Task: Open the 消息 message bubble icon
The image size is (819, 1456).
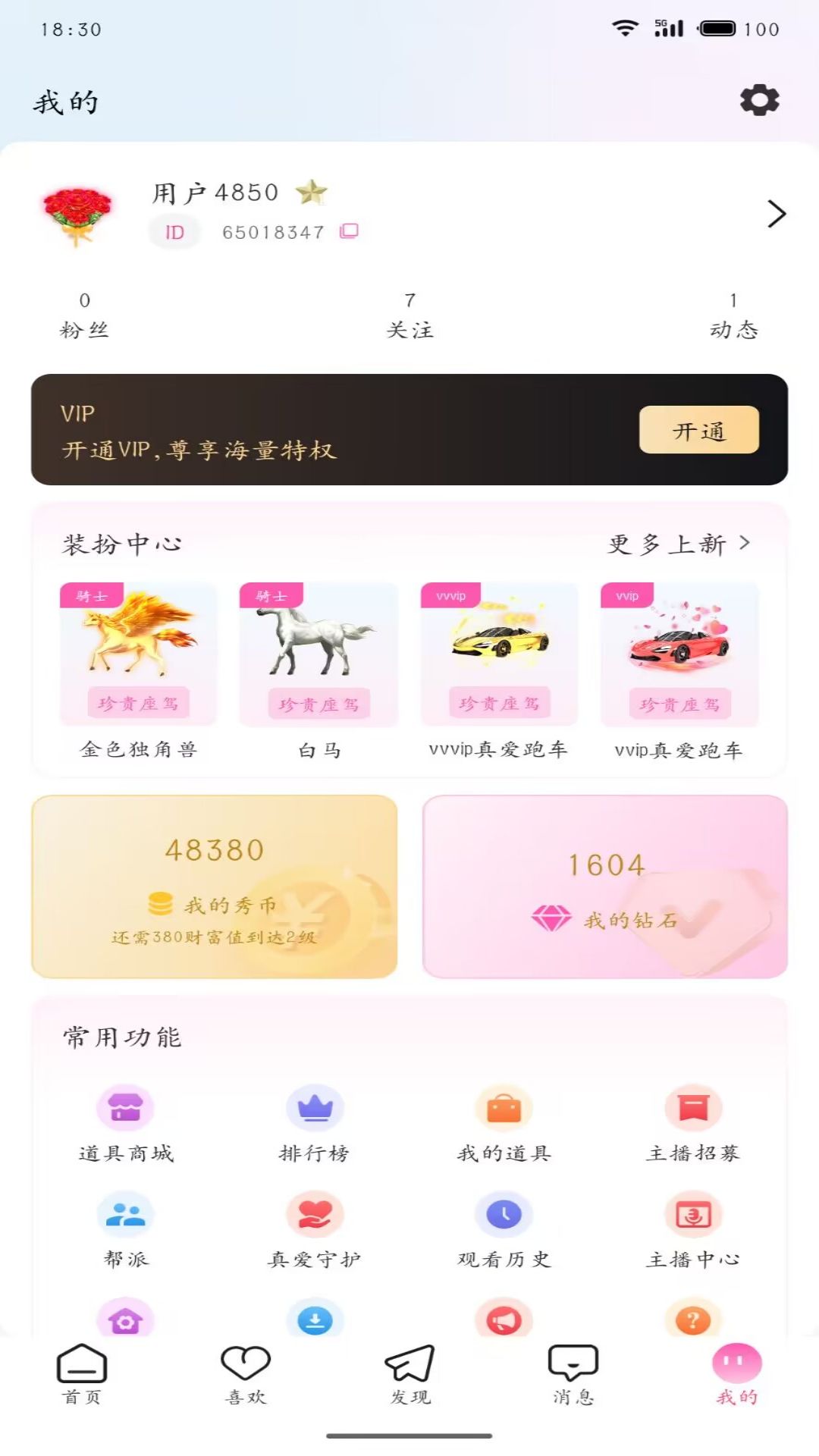Action: click(x=572, y=1361)
